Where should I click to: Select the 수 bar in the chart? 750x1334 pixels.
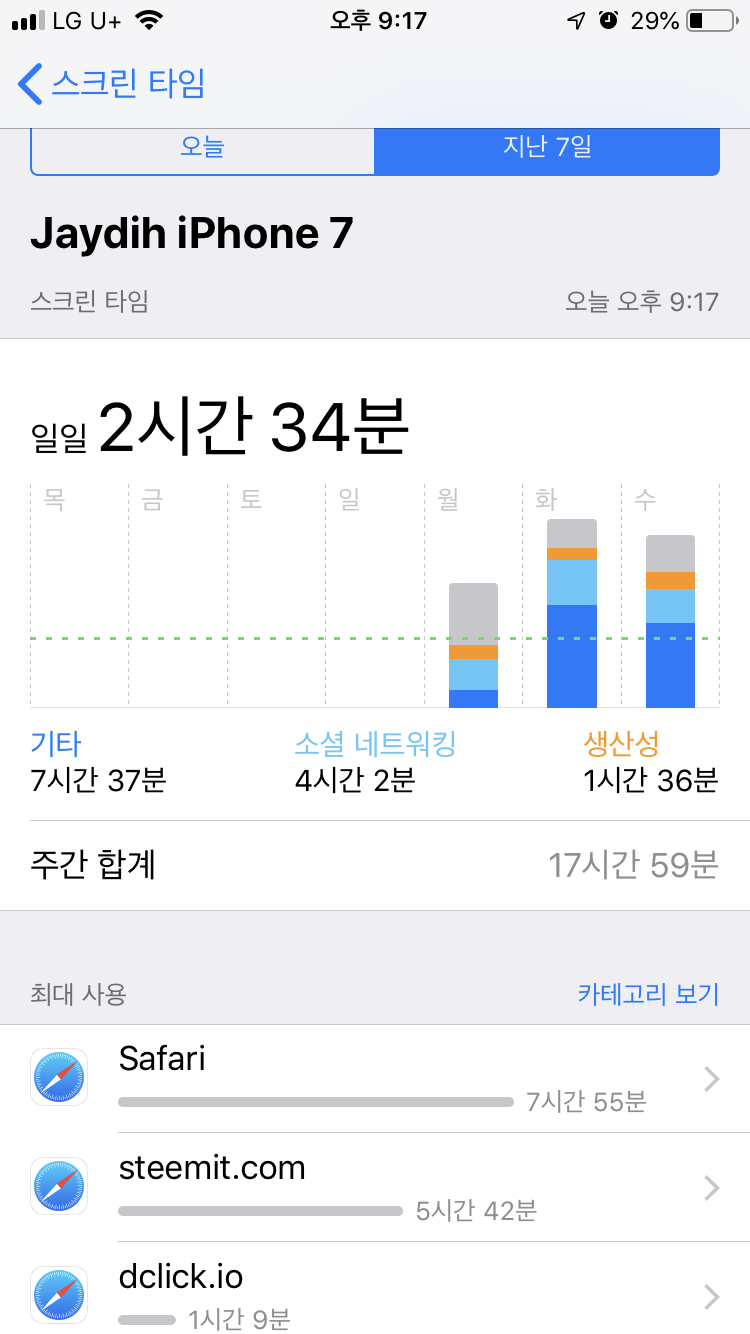pos(670,621)
